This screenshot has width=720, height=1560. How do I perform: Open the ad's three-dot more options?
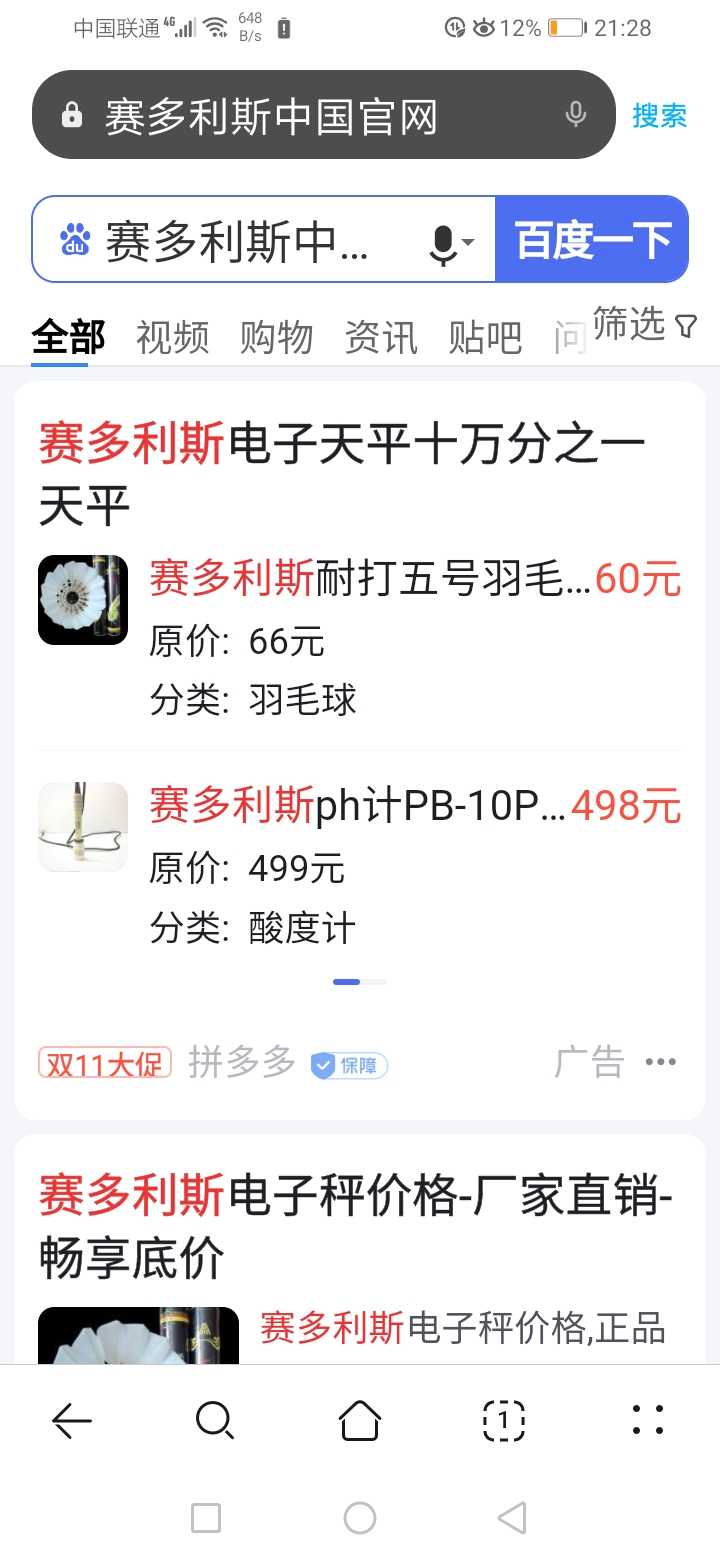coord(661,1062)
